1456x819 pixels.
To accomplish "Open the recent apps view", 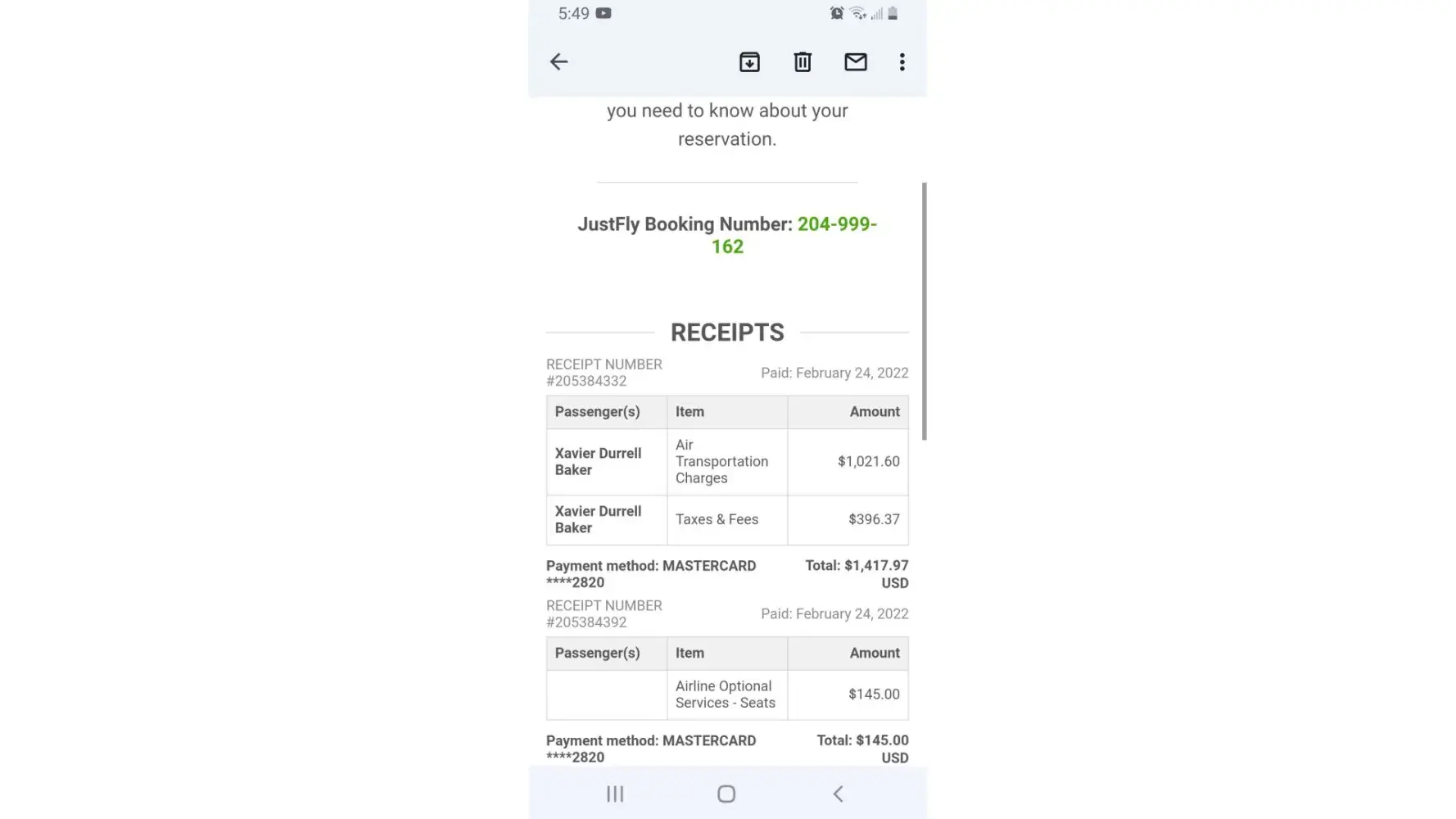I will tap(615, 794).
